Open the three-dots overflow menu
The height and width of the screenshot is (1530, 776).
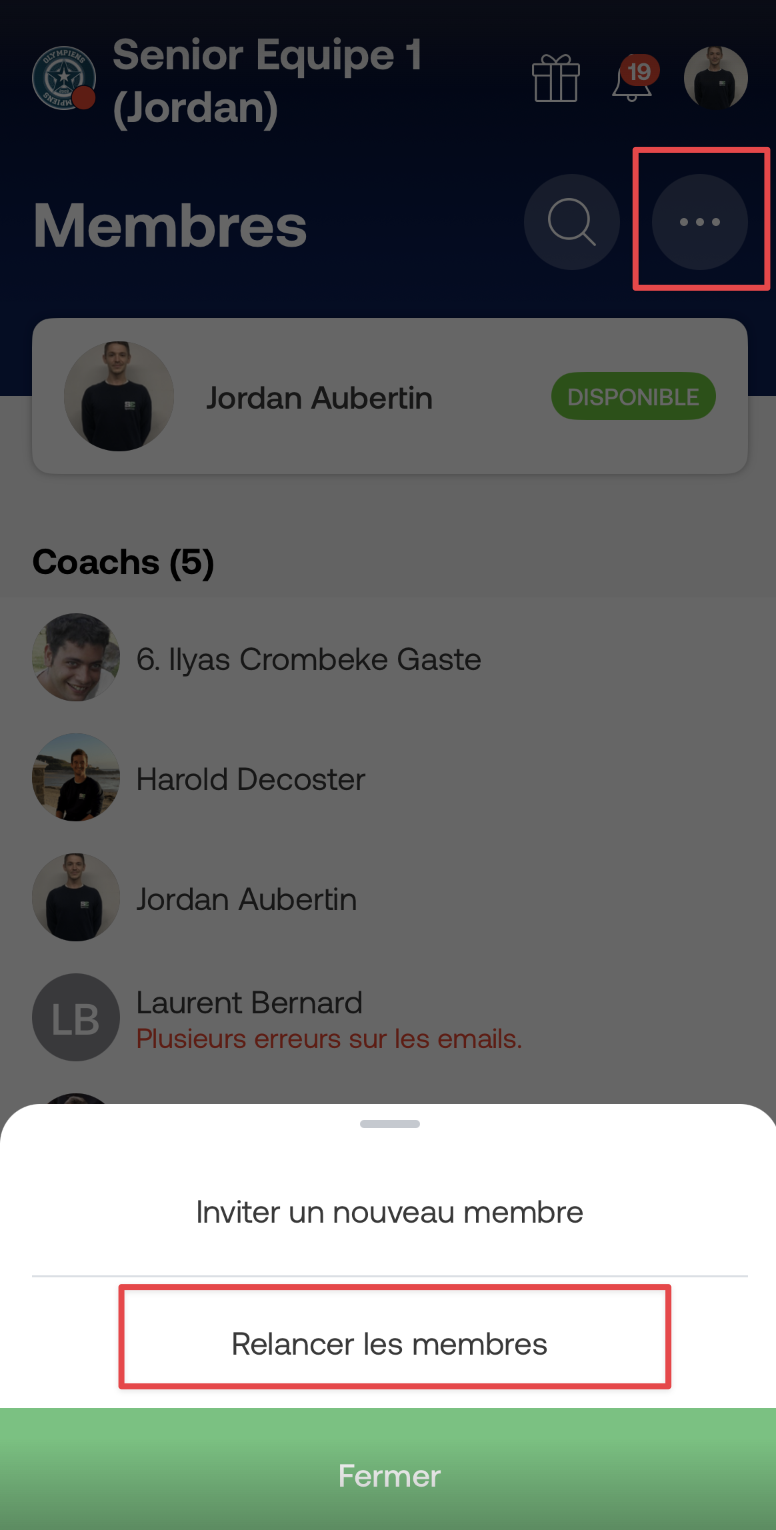click(699, 222)
